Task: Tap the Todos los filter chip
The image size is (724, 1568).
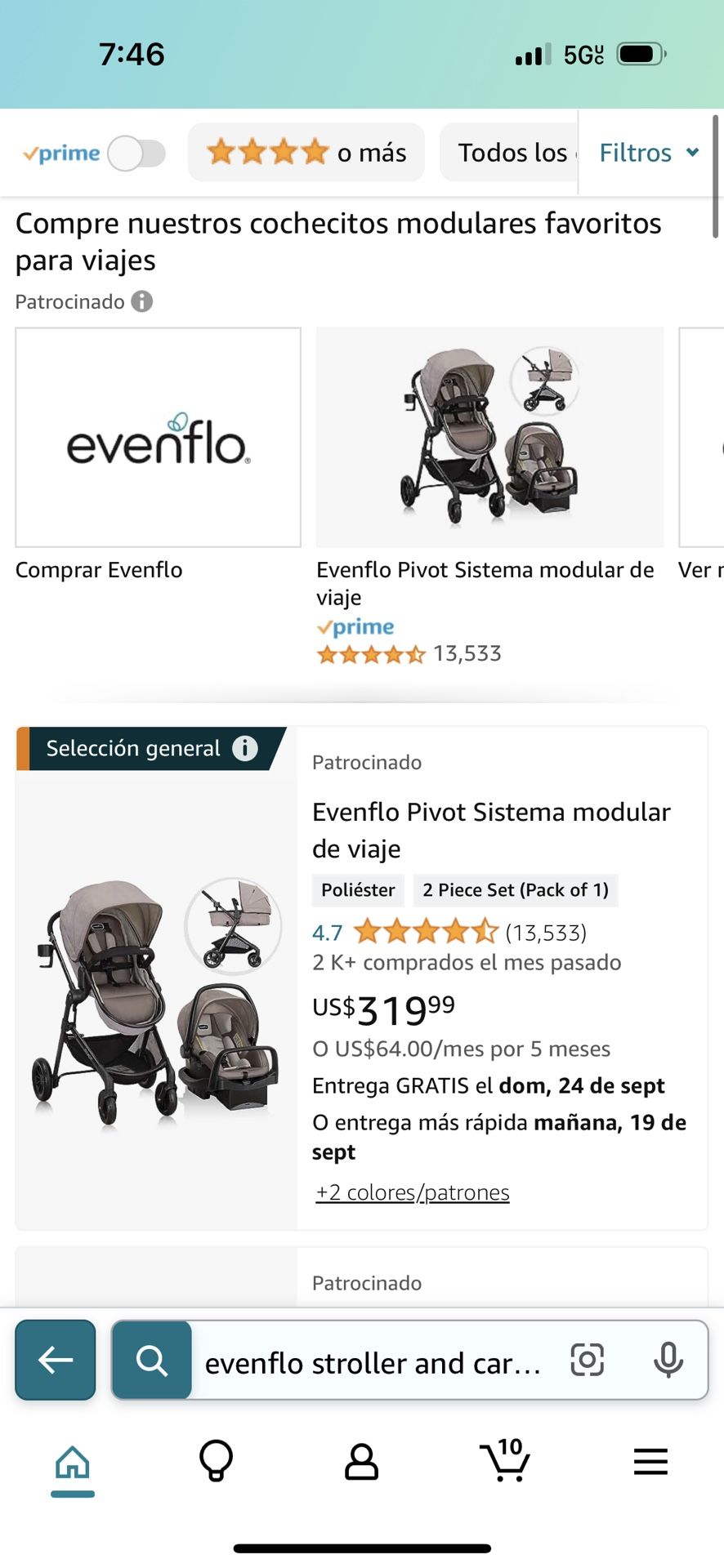Action: (510, 153)
